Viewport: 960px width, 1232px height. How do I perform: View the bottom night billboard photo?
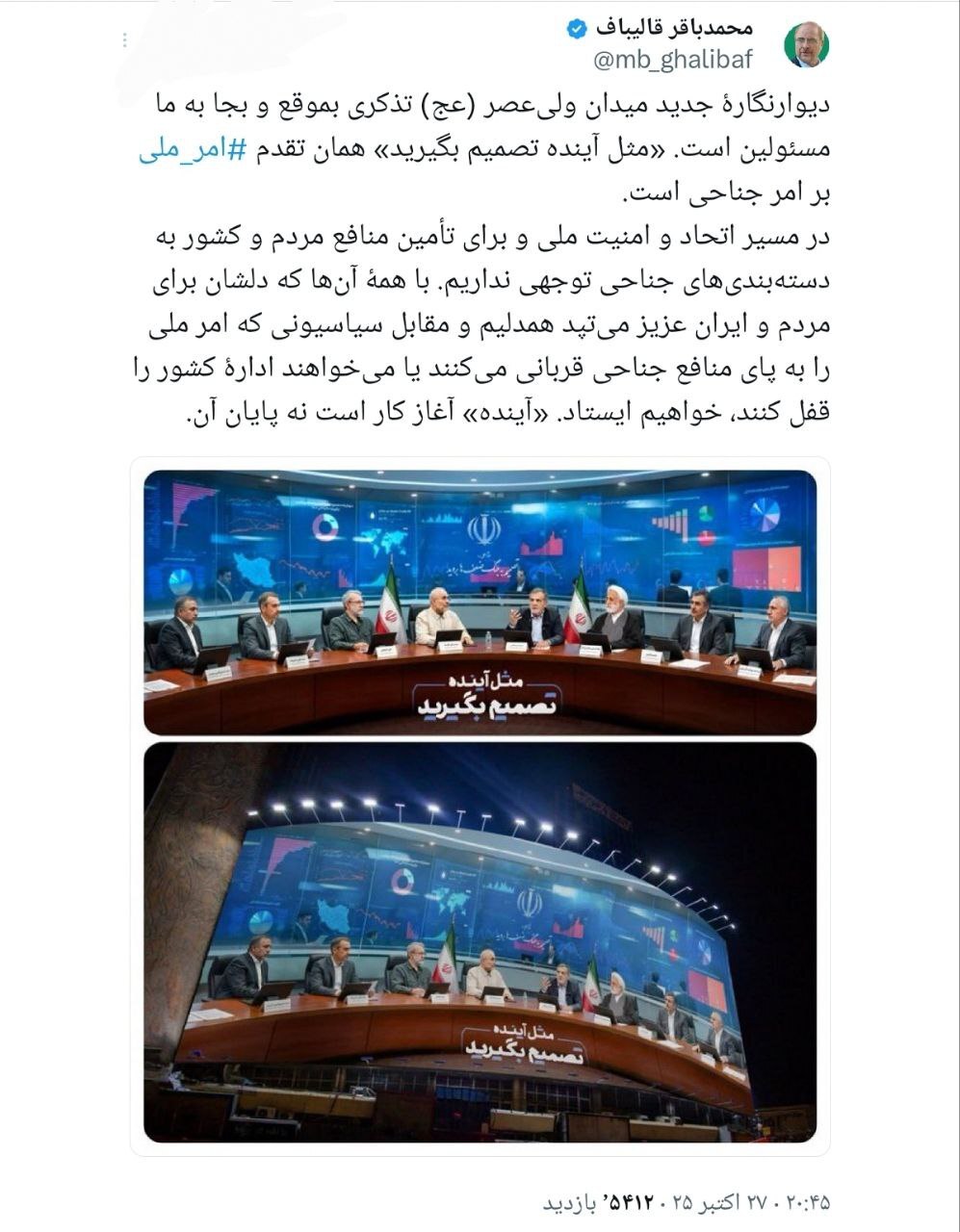480,941
